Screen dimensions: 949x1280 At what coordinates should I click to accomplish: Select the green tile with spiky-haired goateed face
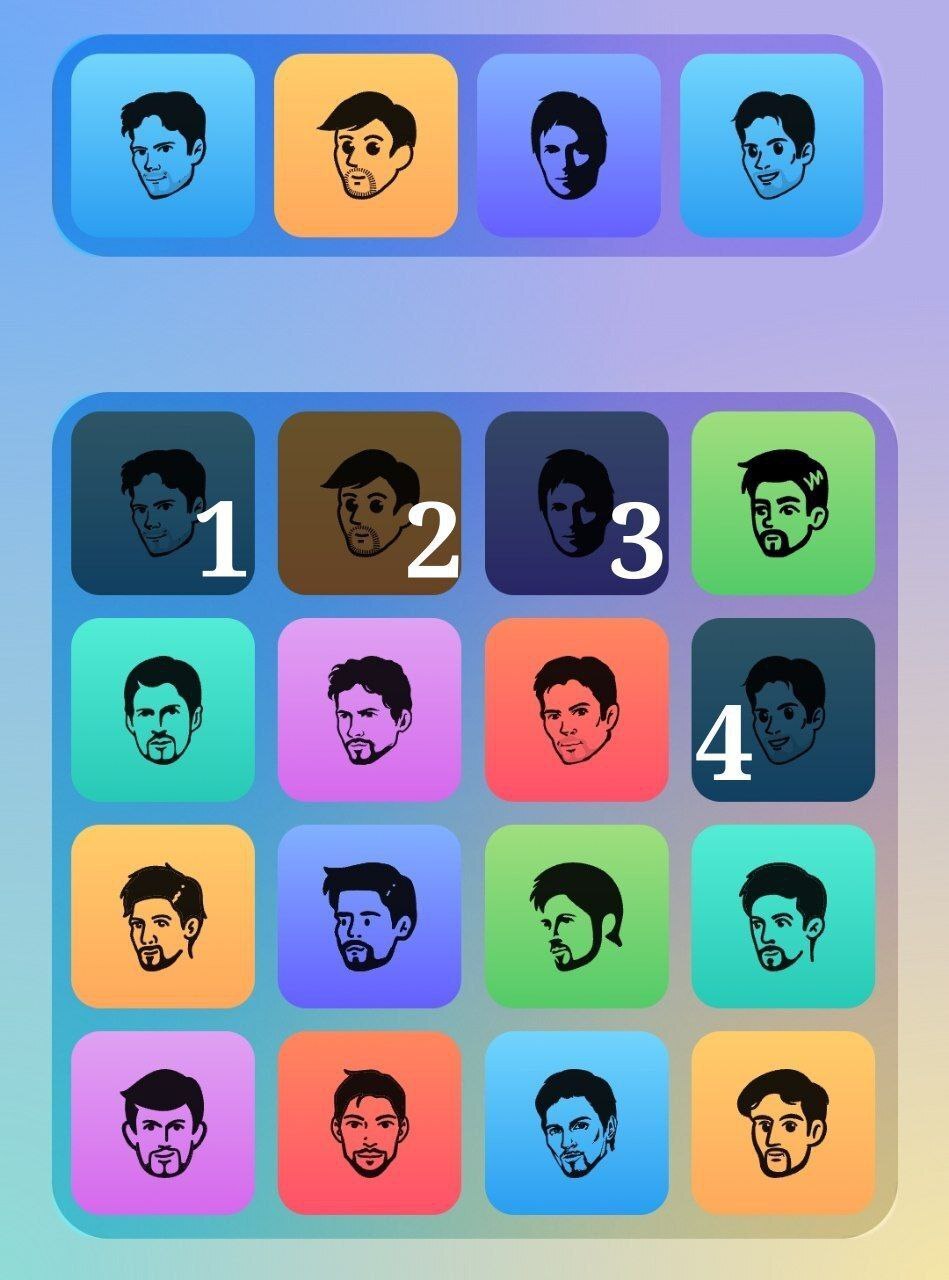tap(783, 503)
